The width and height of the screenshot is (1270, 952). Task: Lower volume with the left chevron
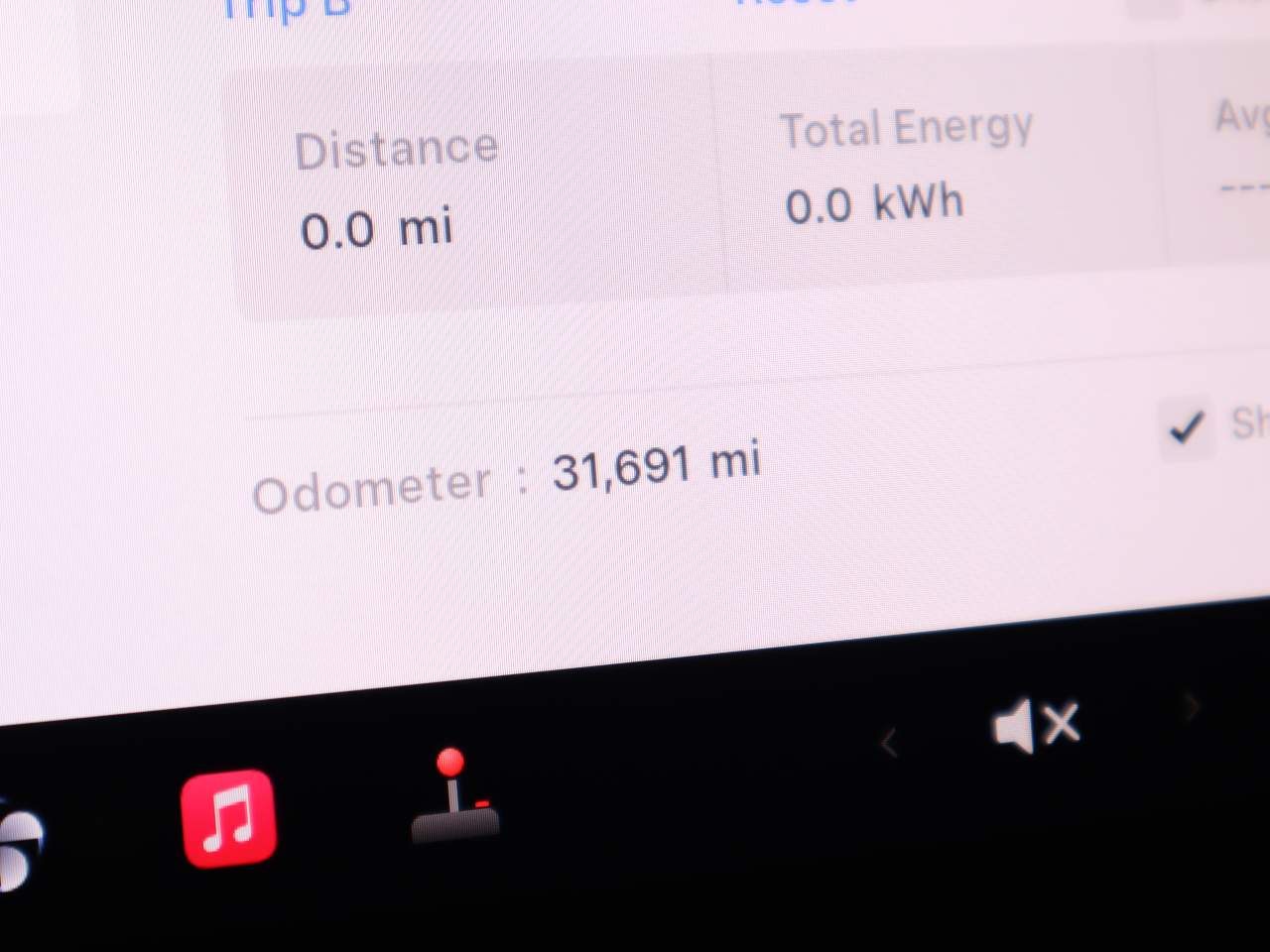[x=889, y=742]
